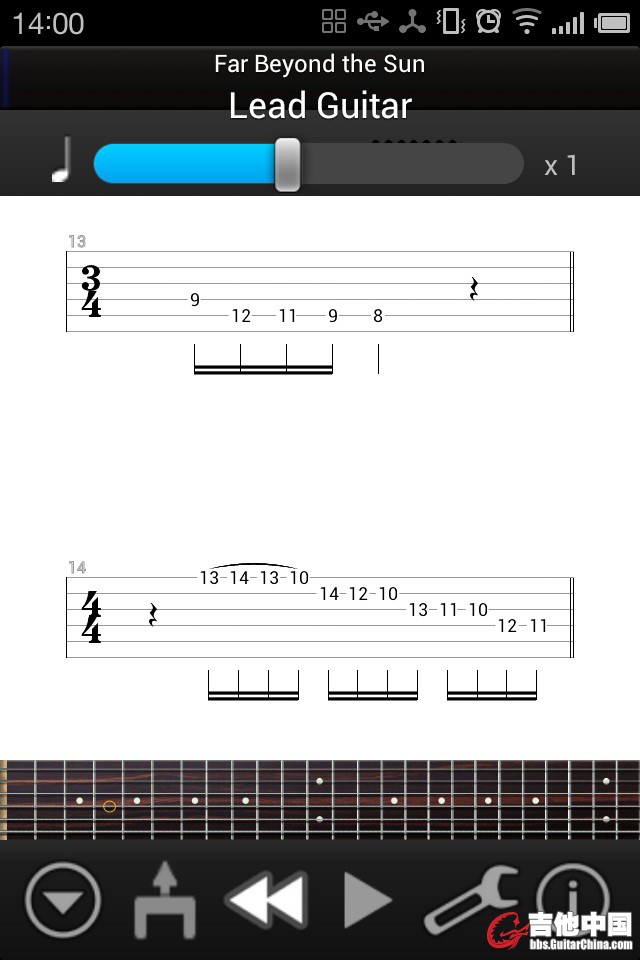Open the dropdown circle menu icon
This screenshot has width=640, height=960.
pyautogui.click(x=63, y=900)
